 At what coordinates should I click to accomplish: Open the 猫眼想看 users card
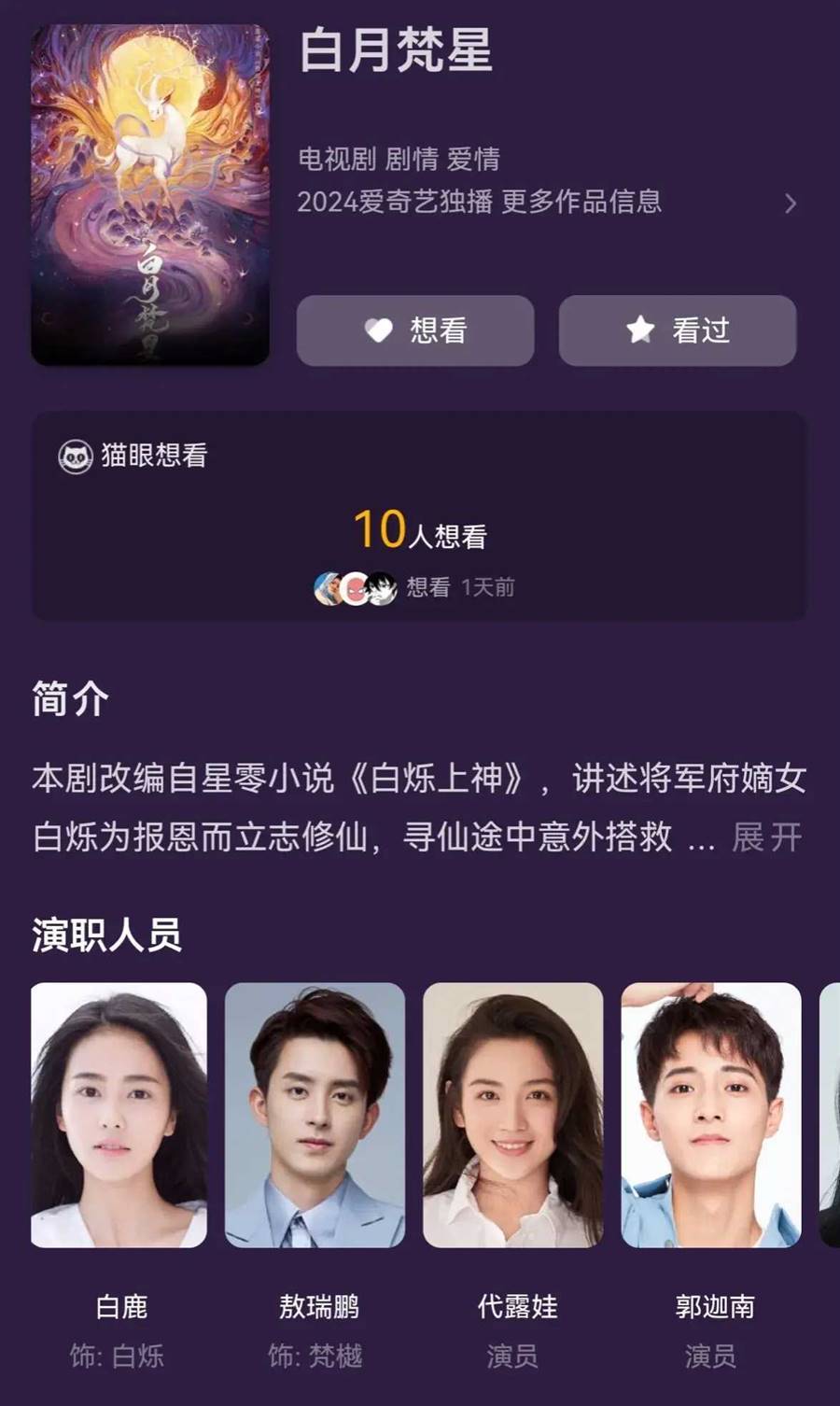pos(419,516)
